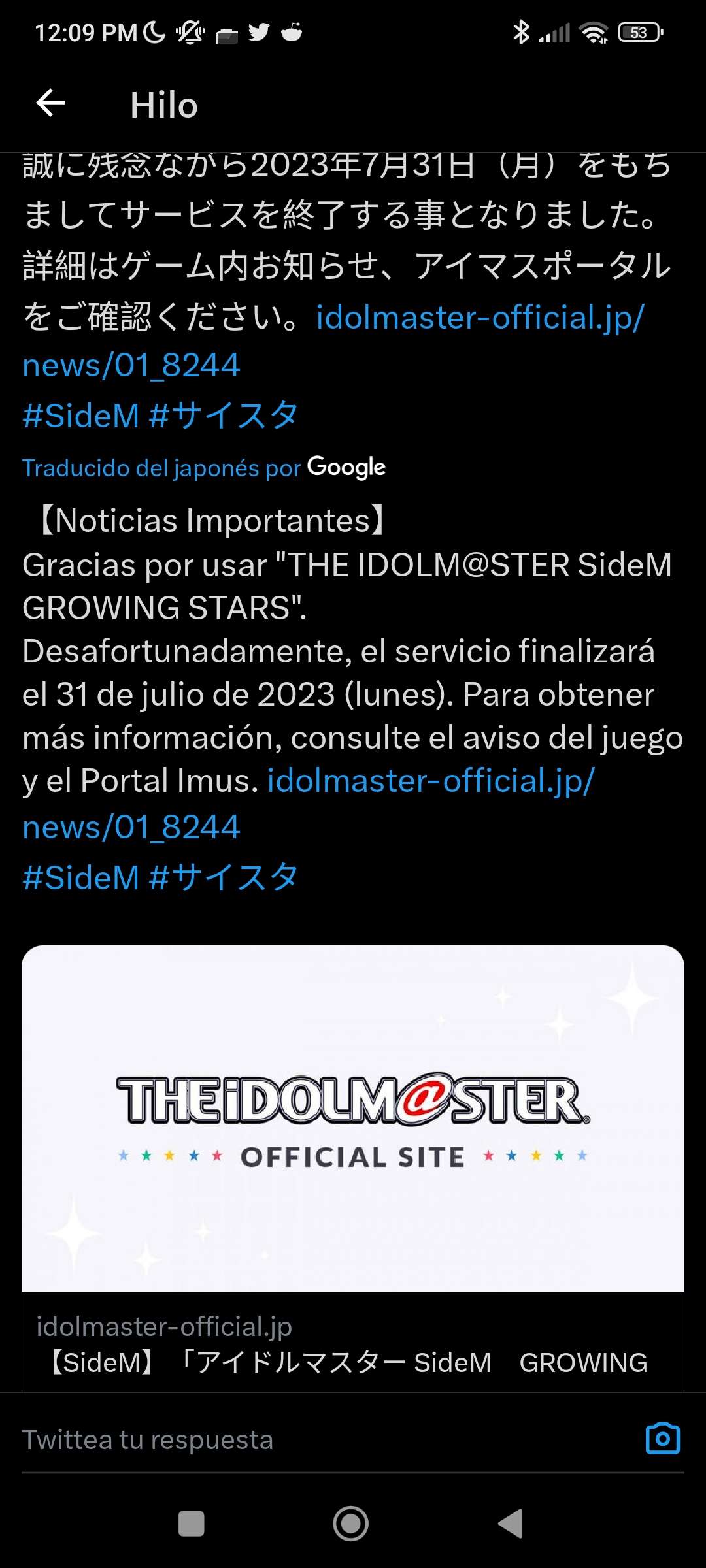Go back from the Hilo thread

click(x=50, y=103)
